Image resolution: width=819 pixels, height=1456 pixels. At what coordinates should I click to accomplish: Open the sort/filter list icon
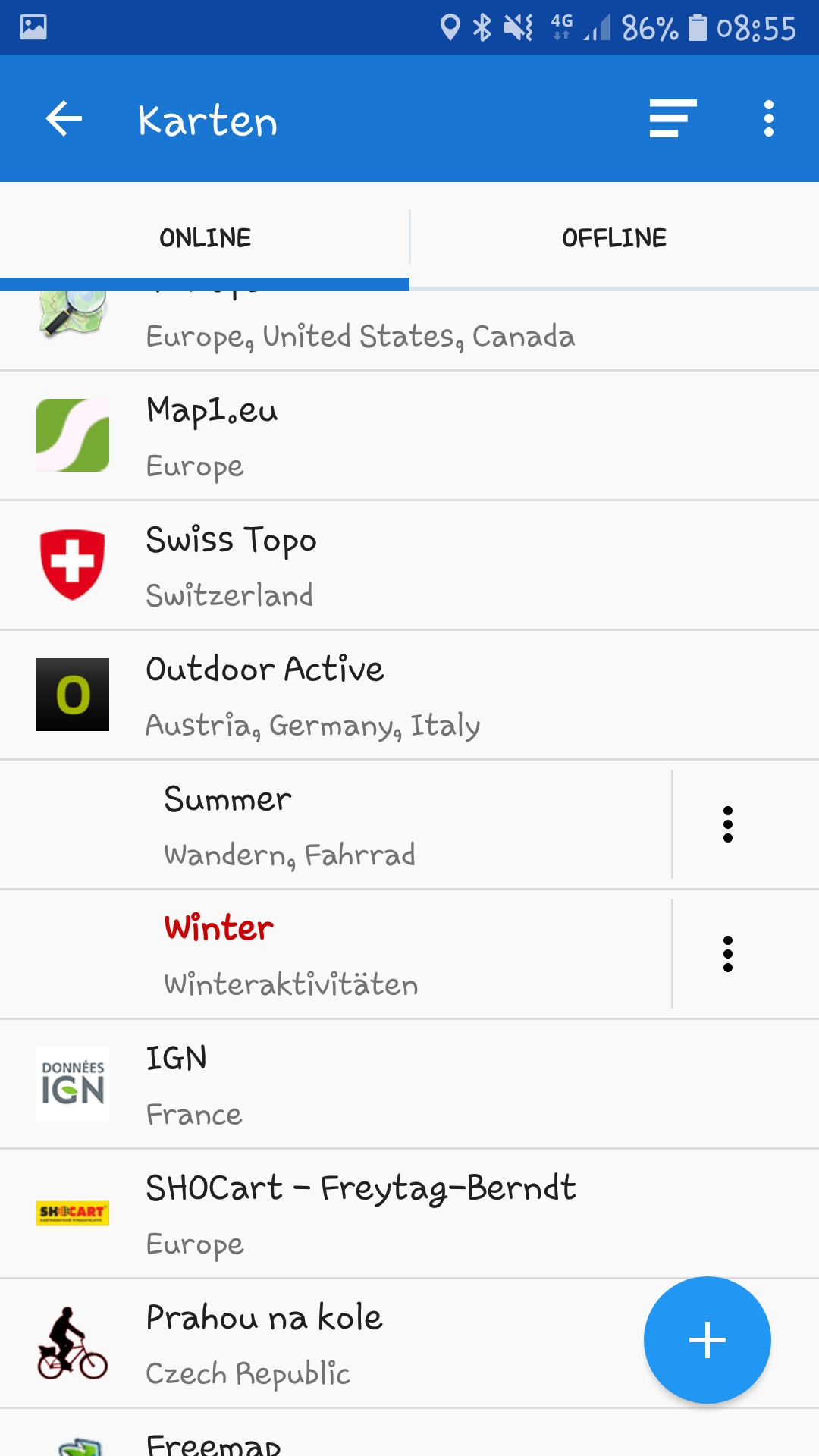673,119
